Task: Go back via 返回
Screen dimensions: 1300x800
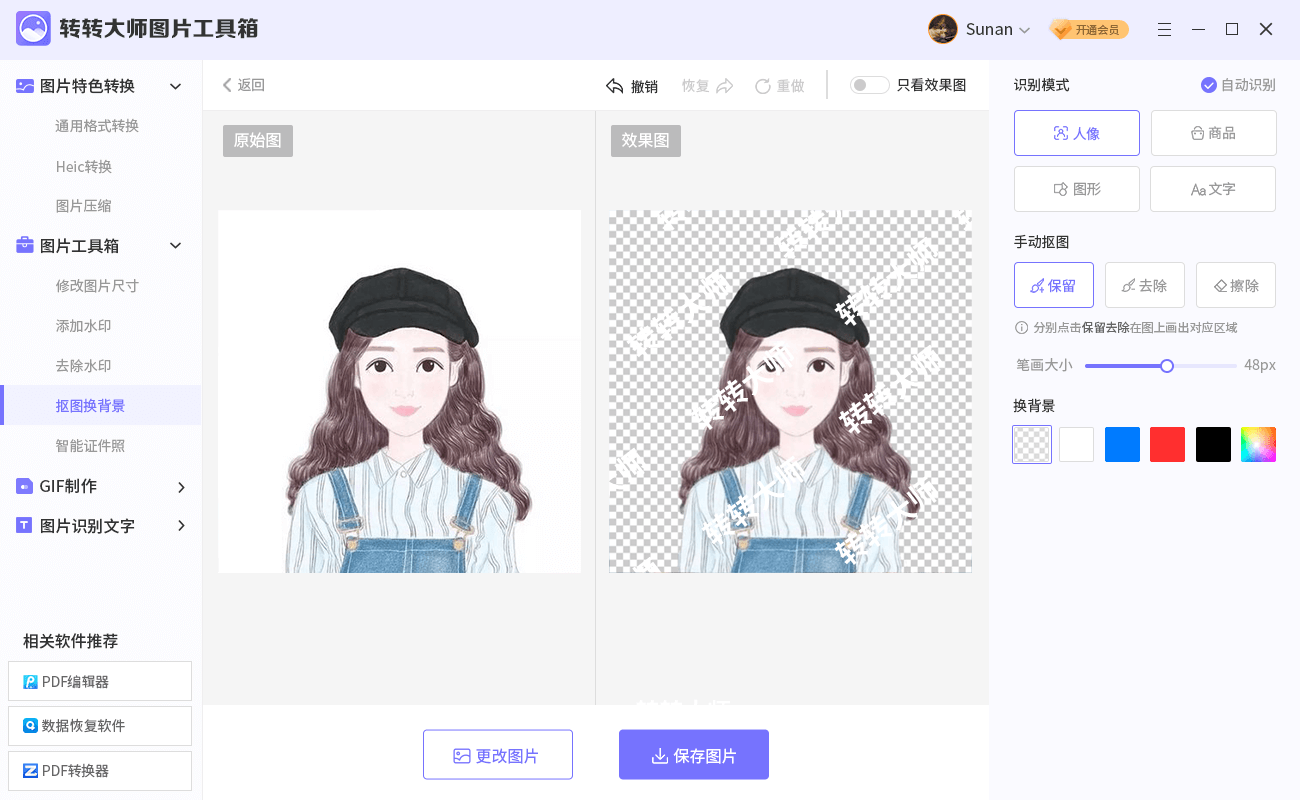Action: pos(243,85)
